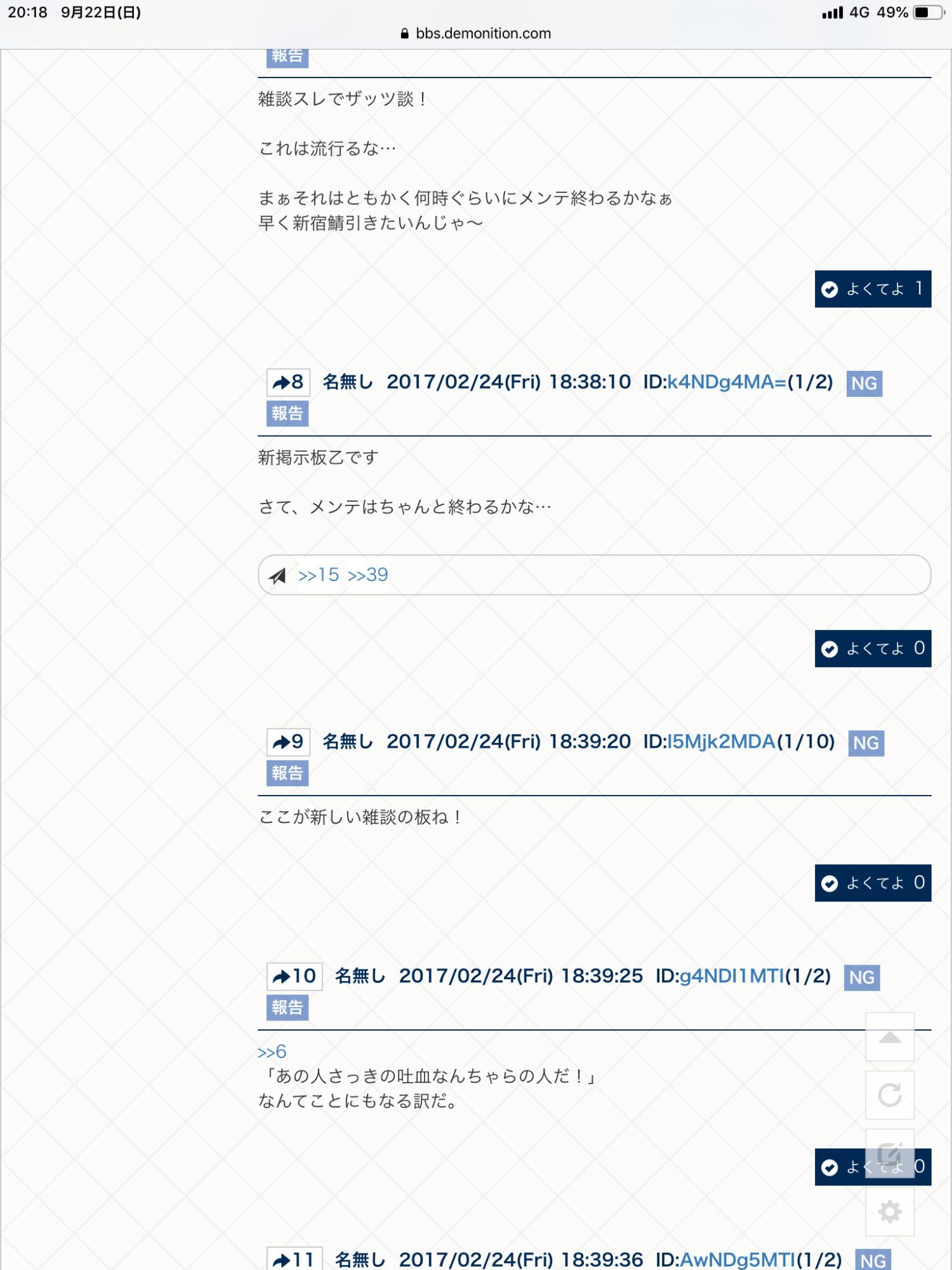
Task: Reply to post number 8
Action: tap(288, 382)
